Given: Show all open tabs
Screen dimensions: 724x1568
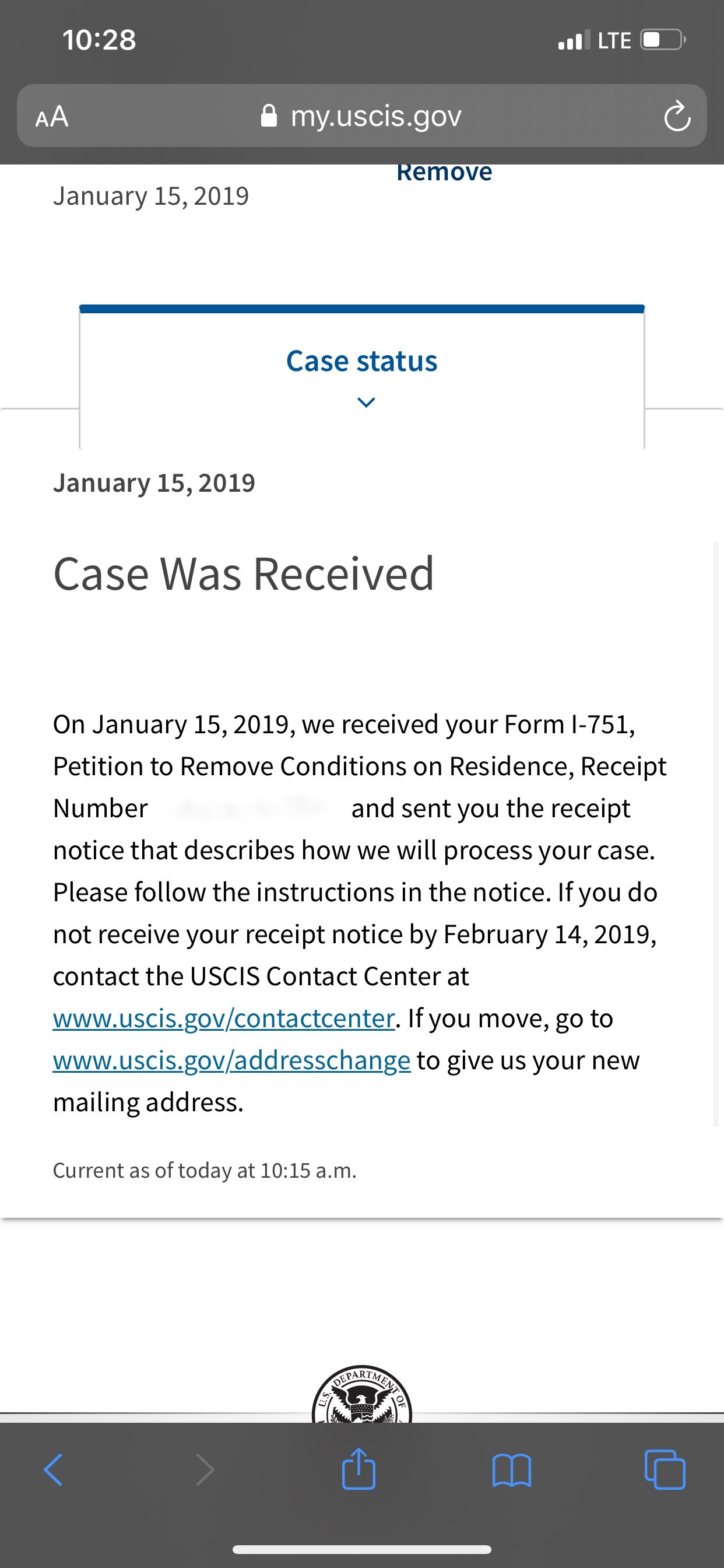Looking at the screenshot, I should [x=665, y=1469].
